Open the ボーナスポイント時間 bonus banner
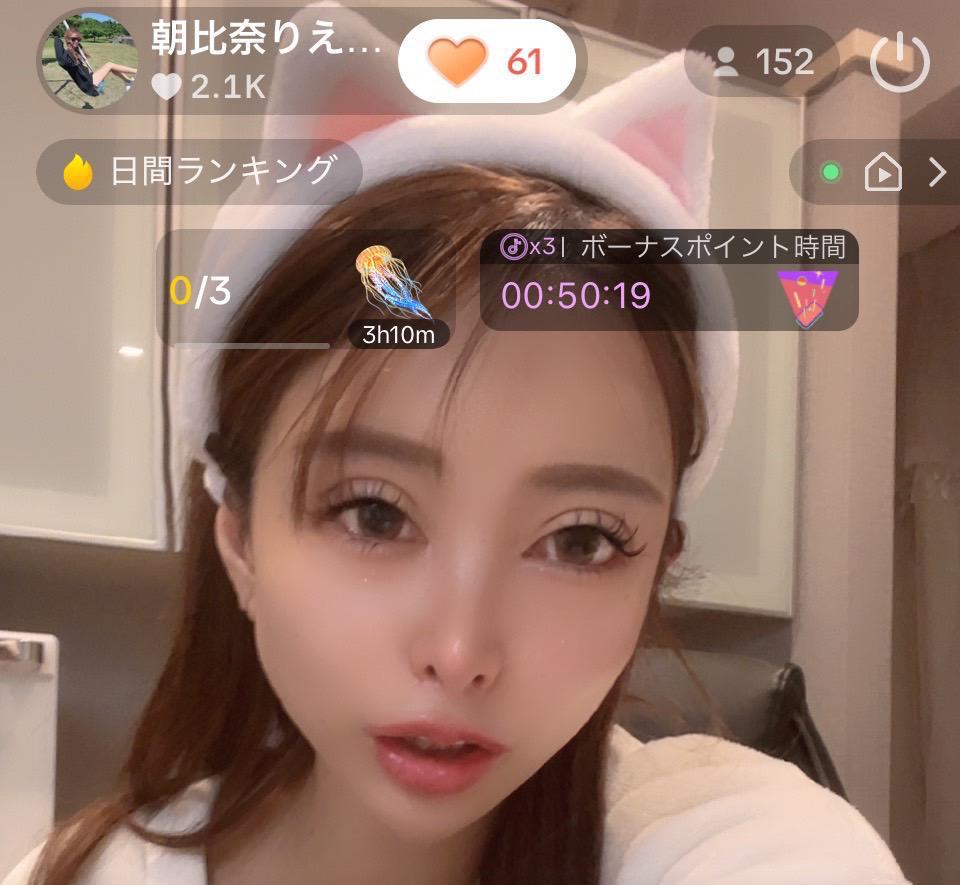The image size is (960, 885). point(668,281)
